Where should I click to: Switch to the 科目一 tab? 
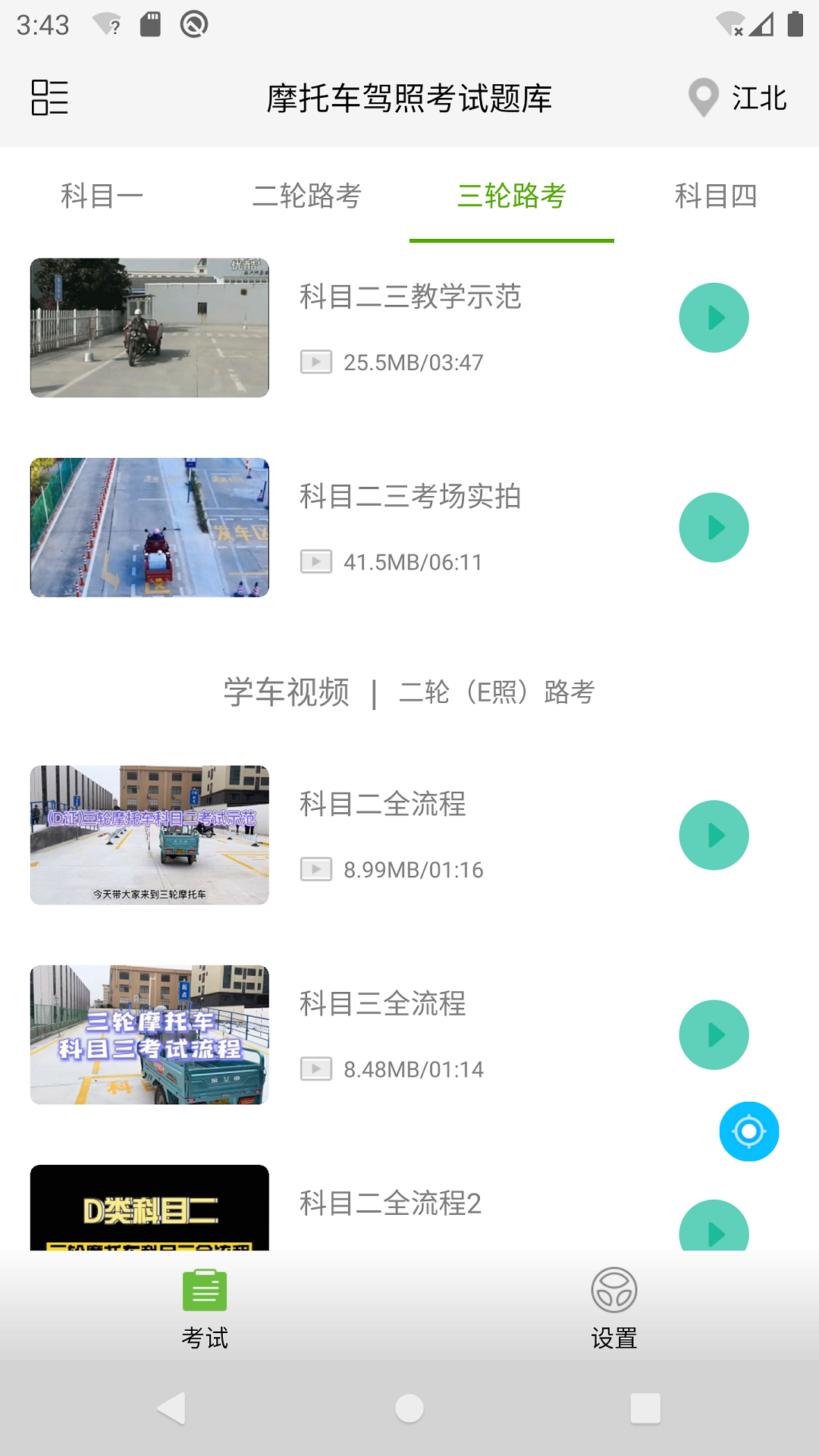[x=102, y=196]
